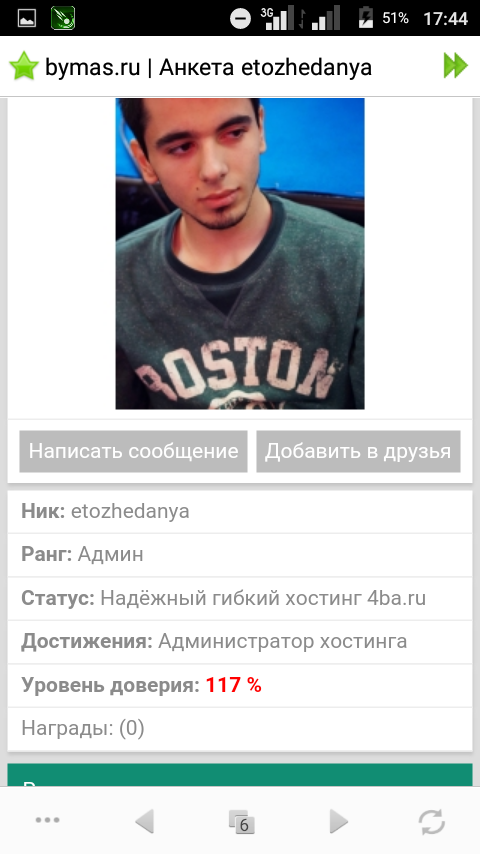This screenshot has height=854, width=480.
Task: Tap the green bookmark star icon
Action: pos(24,66)
